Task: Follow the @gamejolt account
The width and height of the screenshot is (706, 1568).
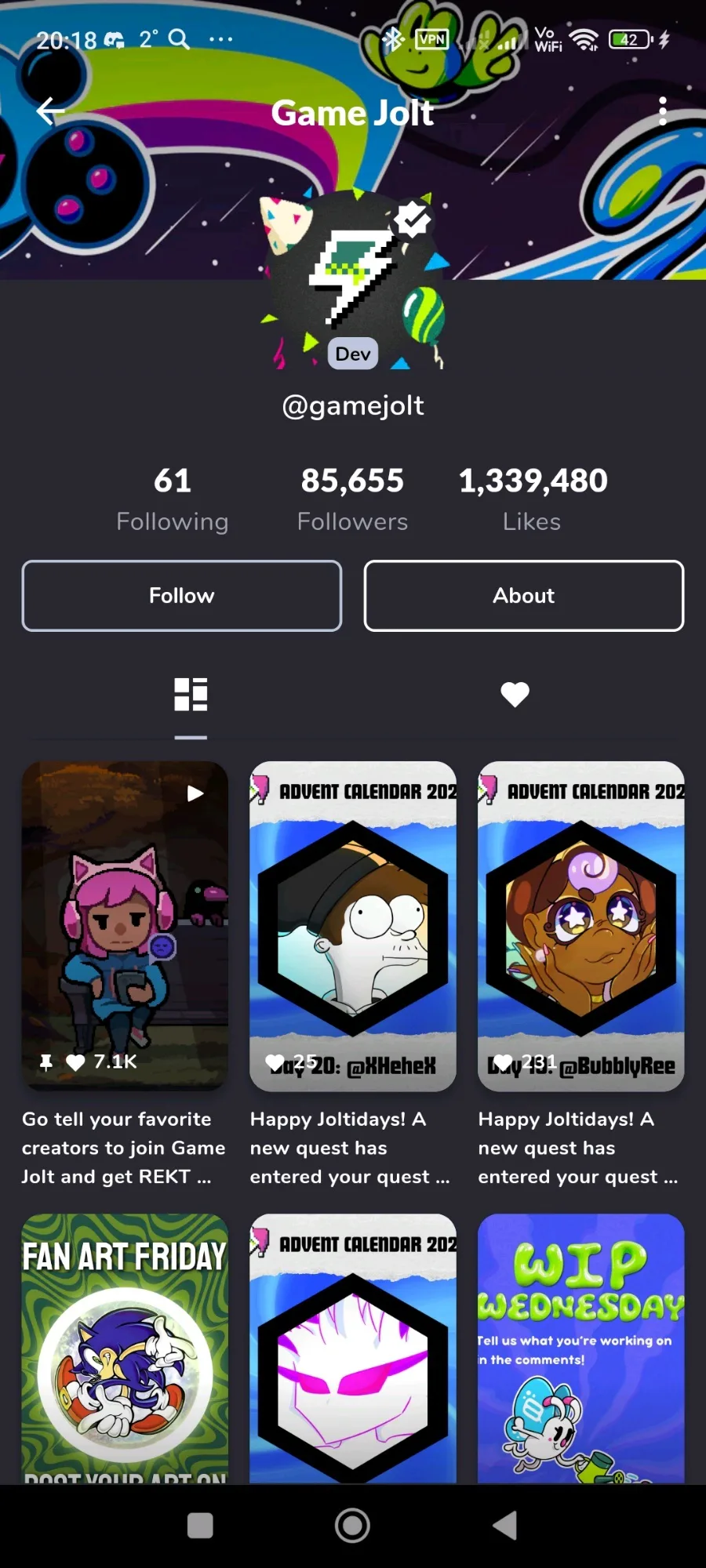Action: pyautogui.click(x=182, y=596)
